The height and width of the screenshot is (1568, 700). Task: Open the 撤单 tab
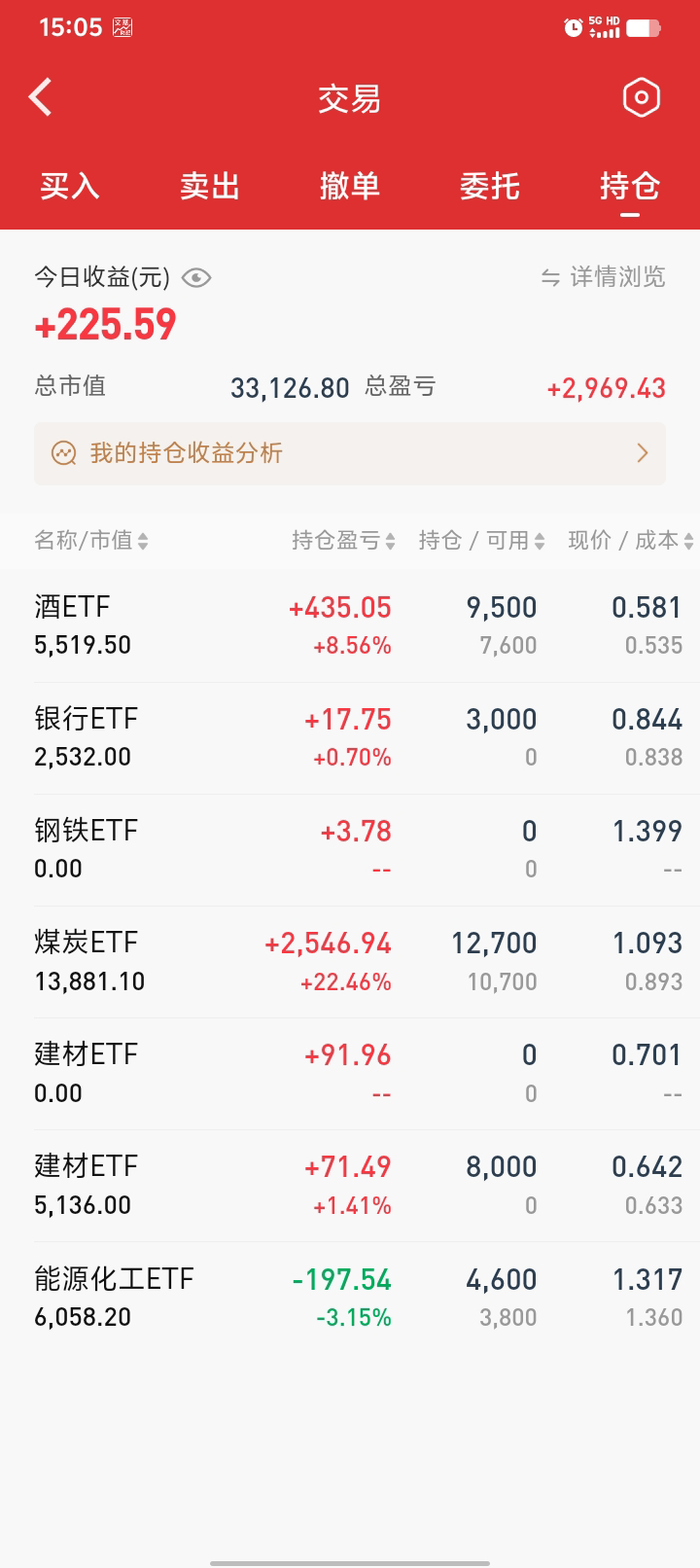tap(350, 186)
